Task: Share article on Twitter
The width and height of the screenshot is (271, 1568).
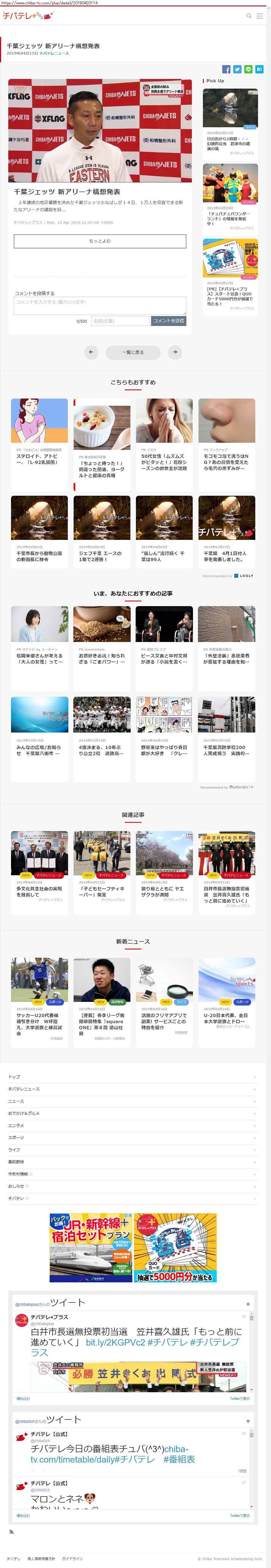Action: [x=237, y=69]
